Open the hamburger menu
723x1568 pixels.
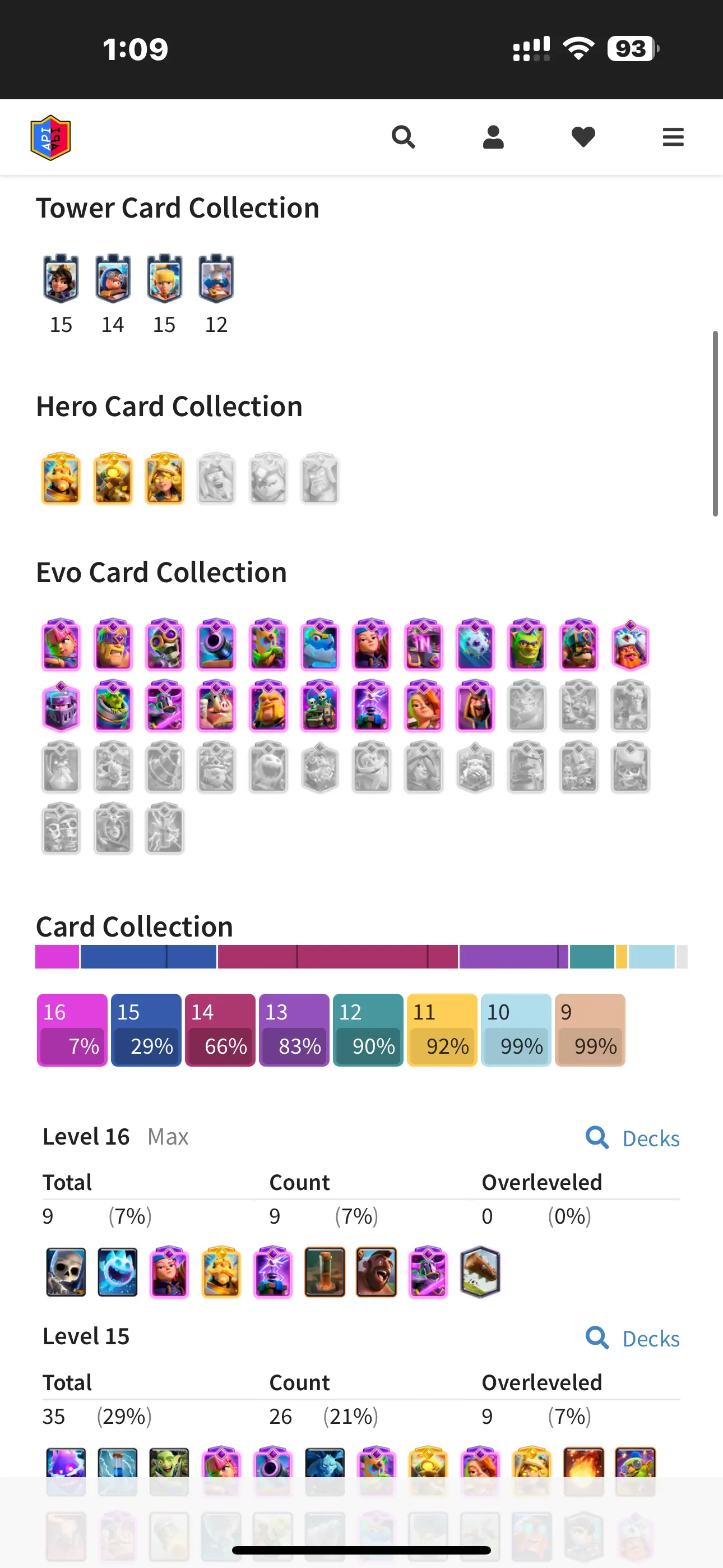click(673, 137)
